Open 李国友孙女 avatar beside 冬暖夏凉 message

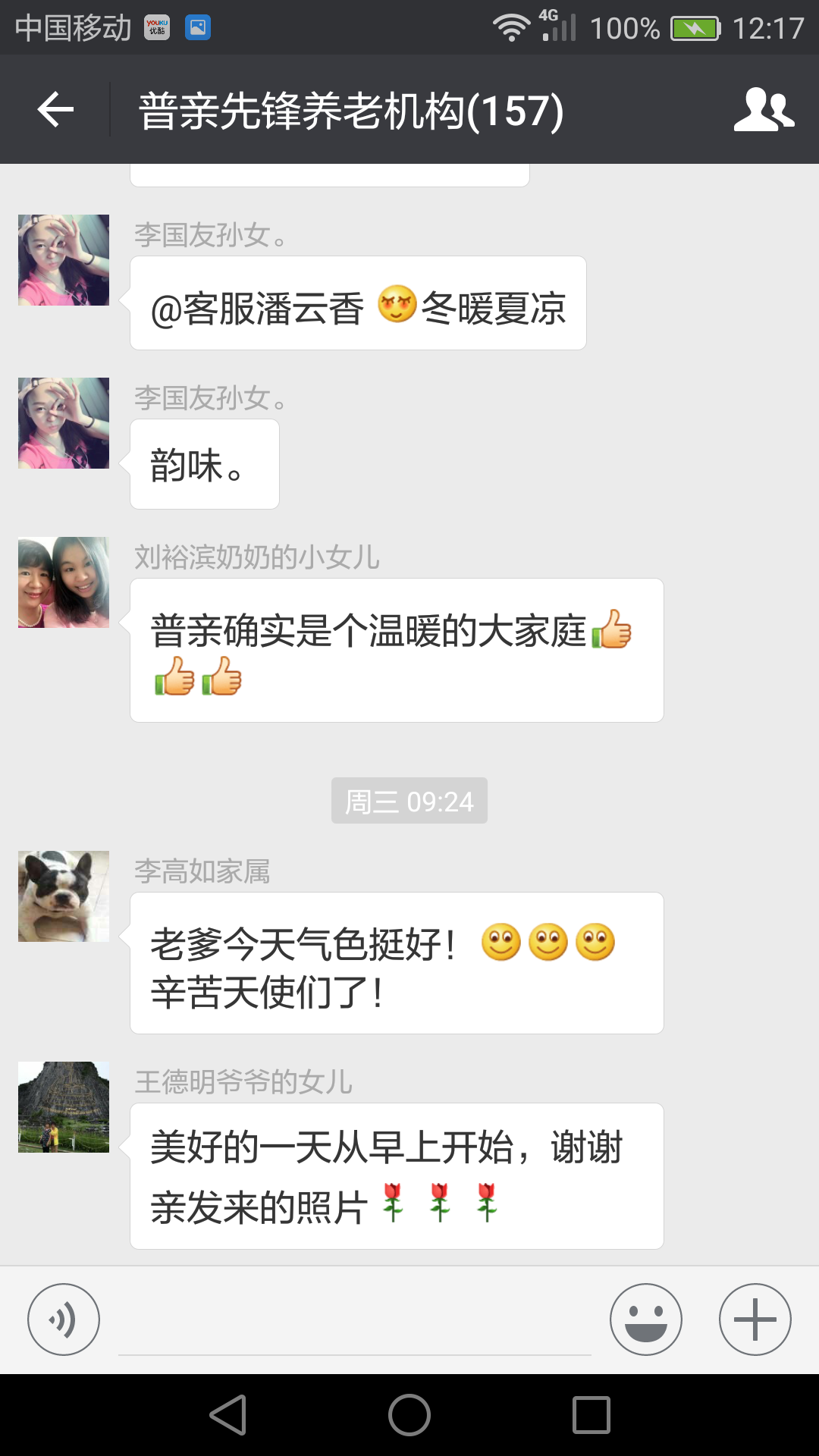click(64, 260)
